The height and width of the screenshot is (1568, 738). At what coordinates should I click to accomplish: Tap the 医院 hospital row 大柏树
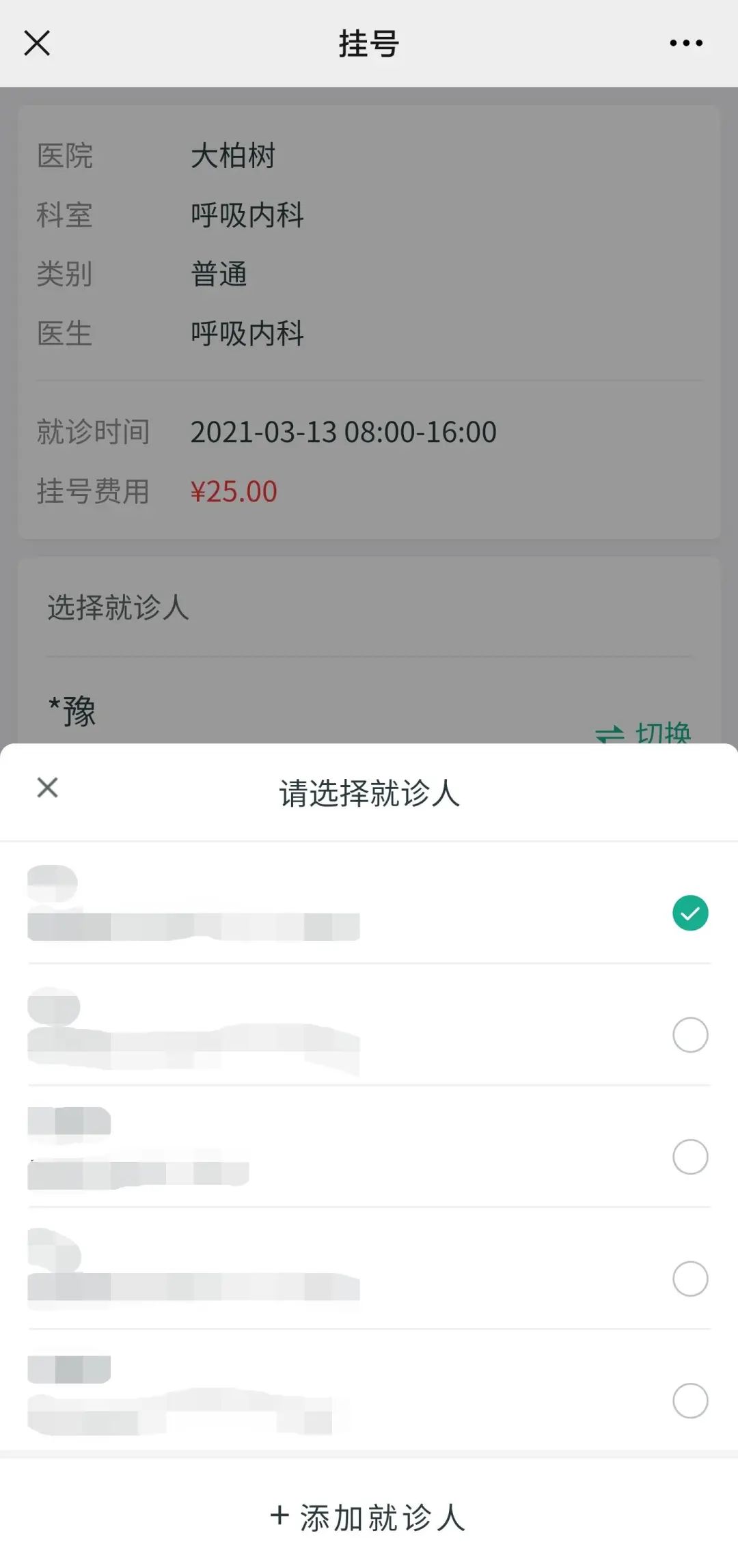(x=232, y=156)
